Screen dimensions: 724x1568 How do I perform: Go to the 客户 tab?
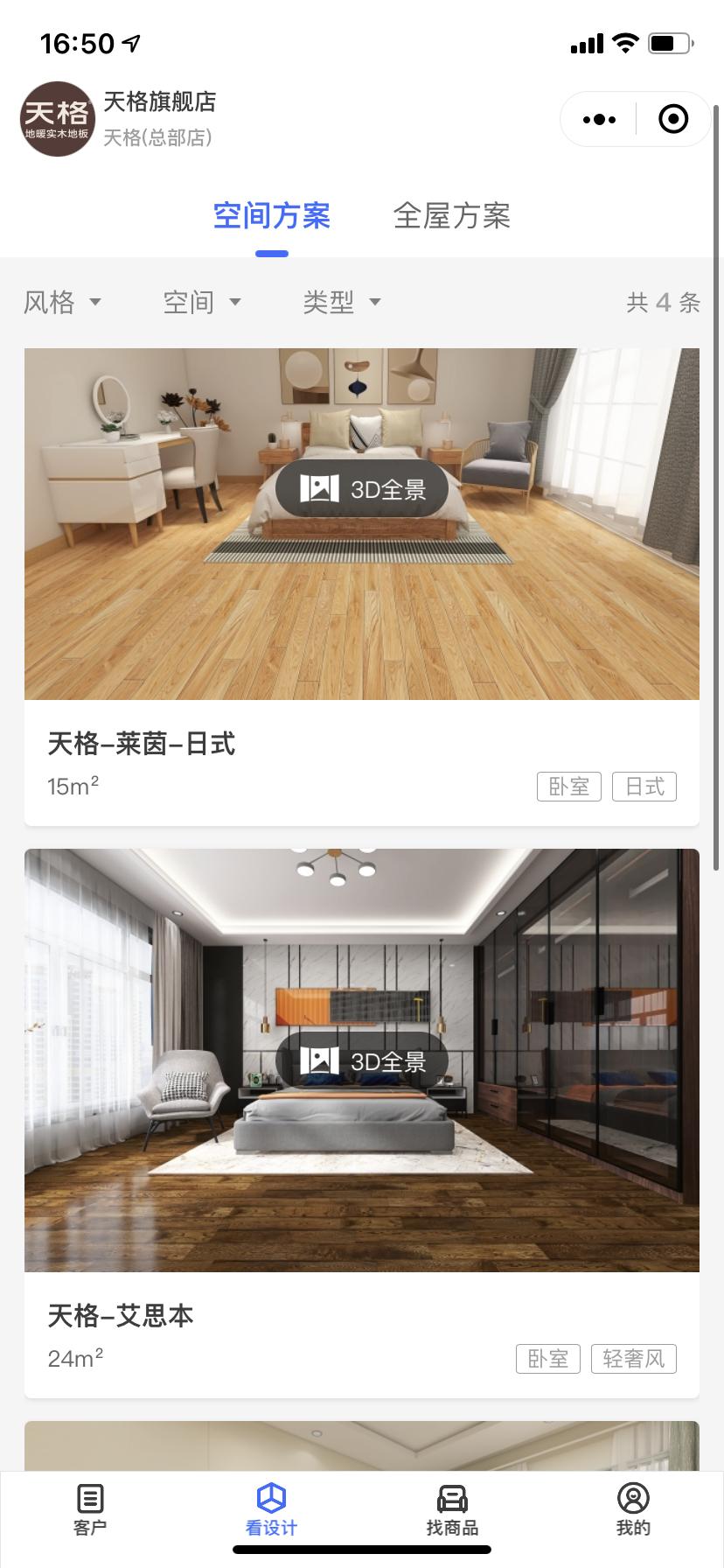pos(90,1510)
